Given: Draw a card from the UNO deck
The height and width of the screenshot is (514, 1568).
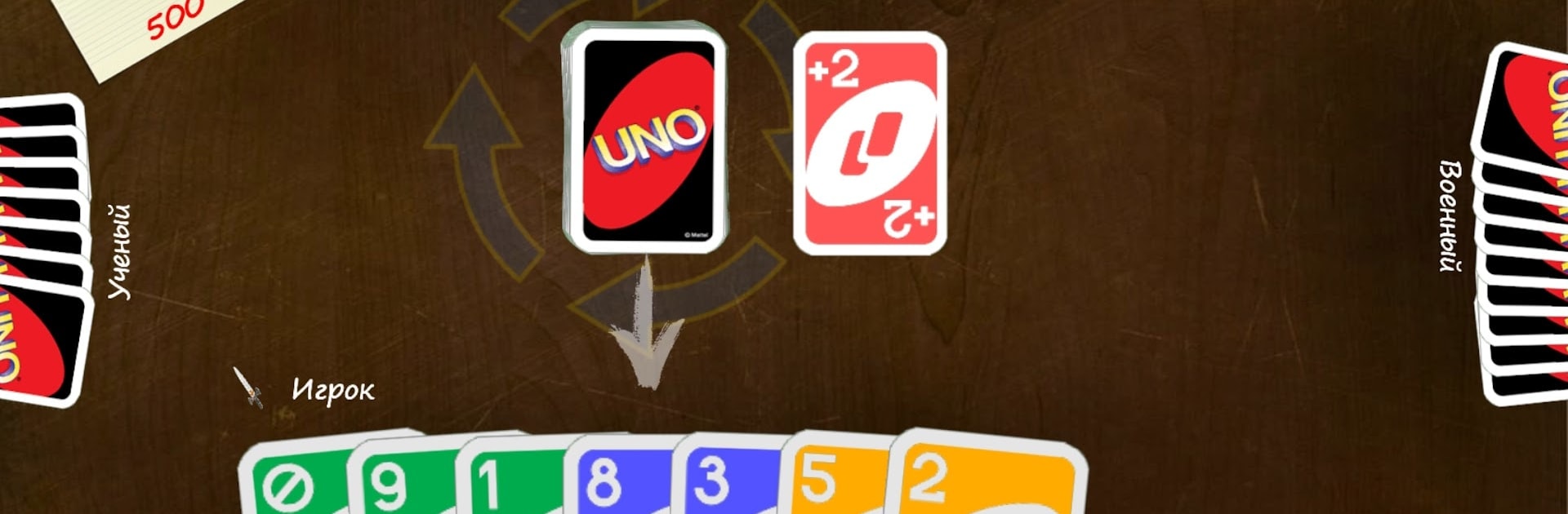Looking at the screenshot, I should (x=645, y=139).
